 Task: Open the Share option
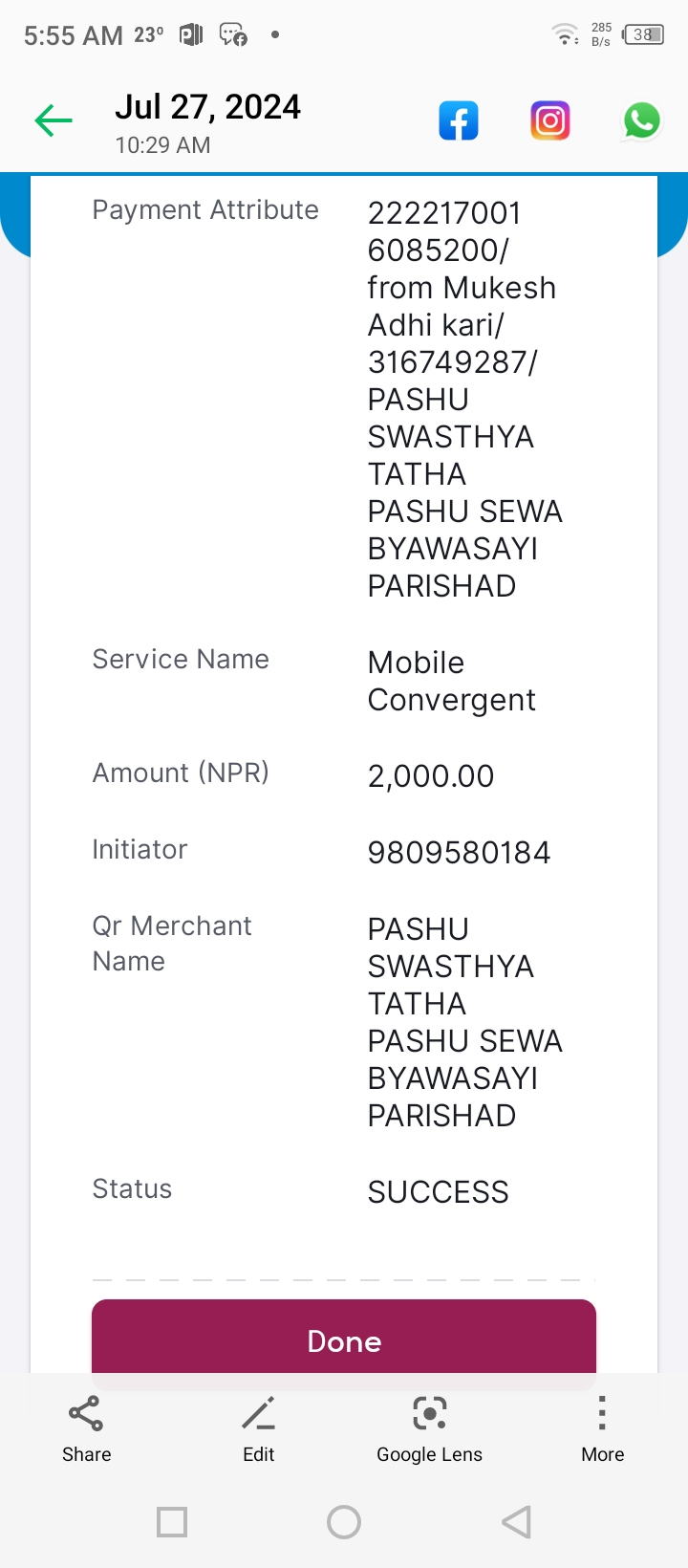86,1429
